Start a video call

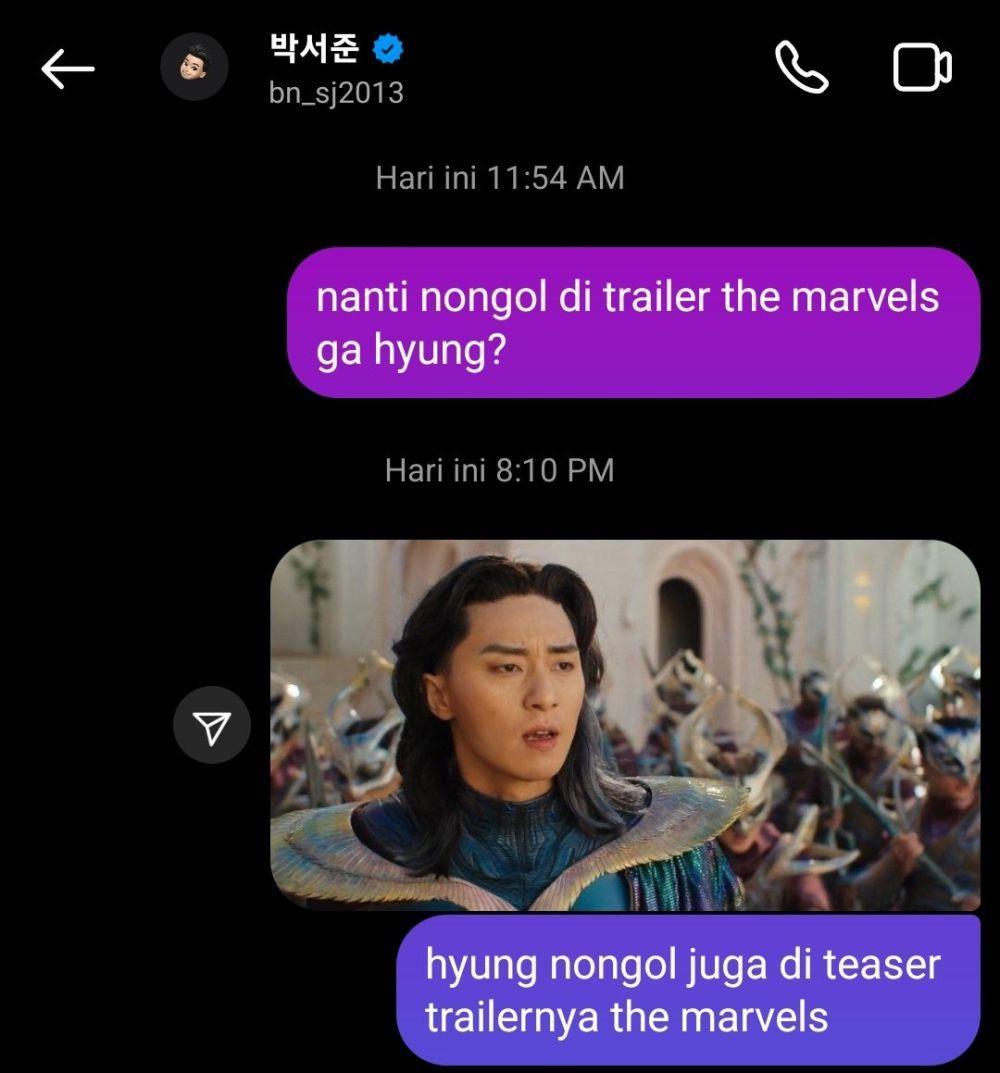921,68
